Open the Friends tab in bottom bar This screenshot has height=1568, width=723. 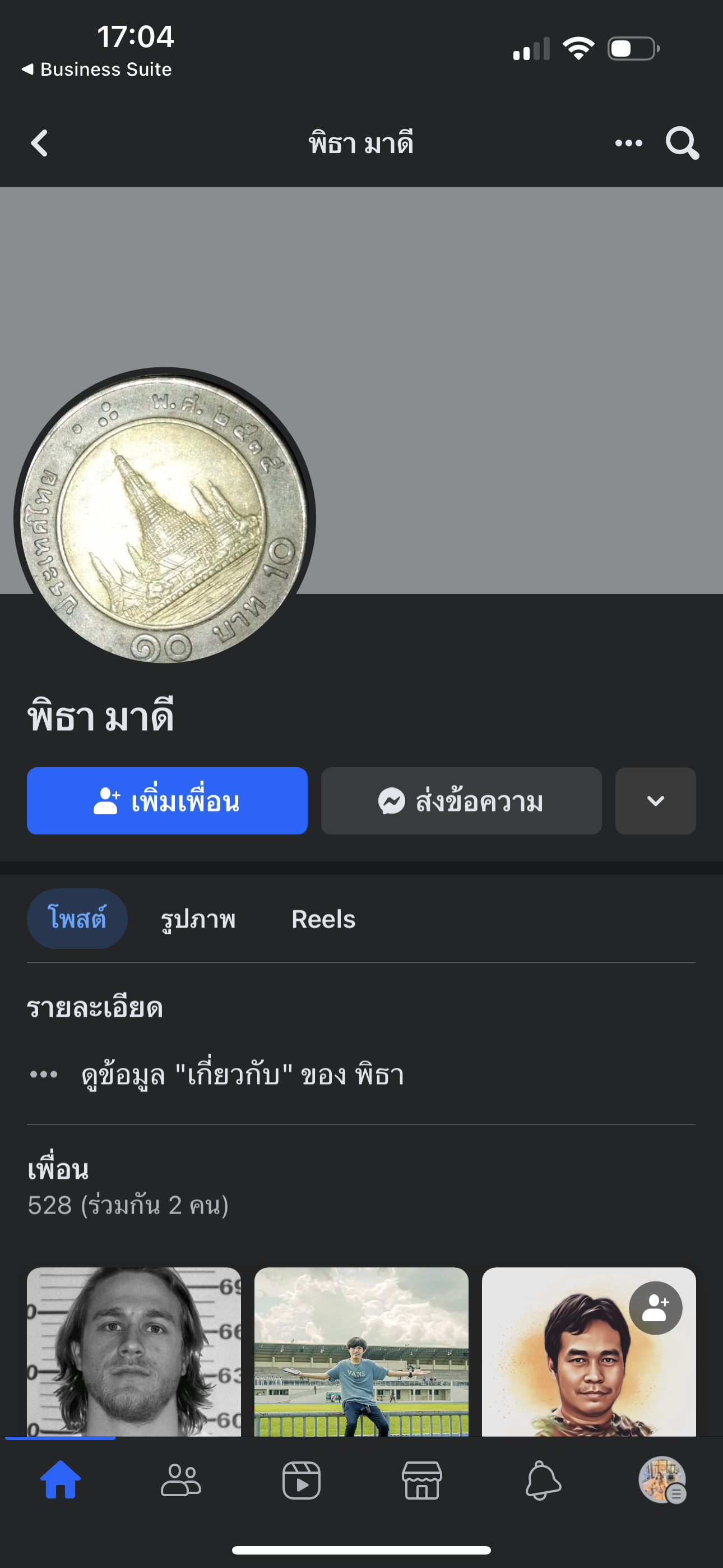(x=180, y=1480)
